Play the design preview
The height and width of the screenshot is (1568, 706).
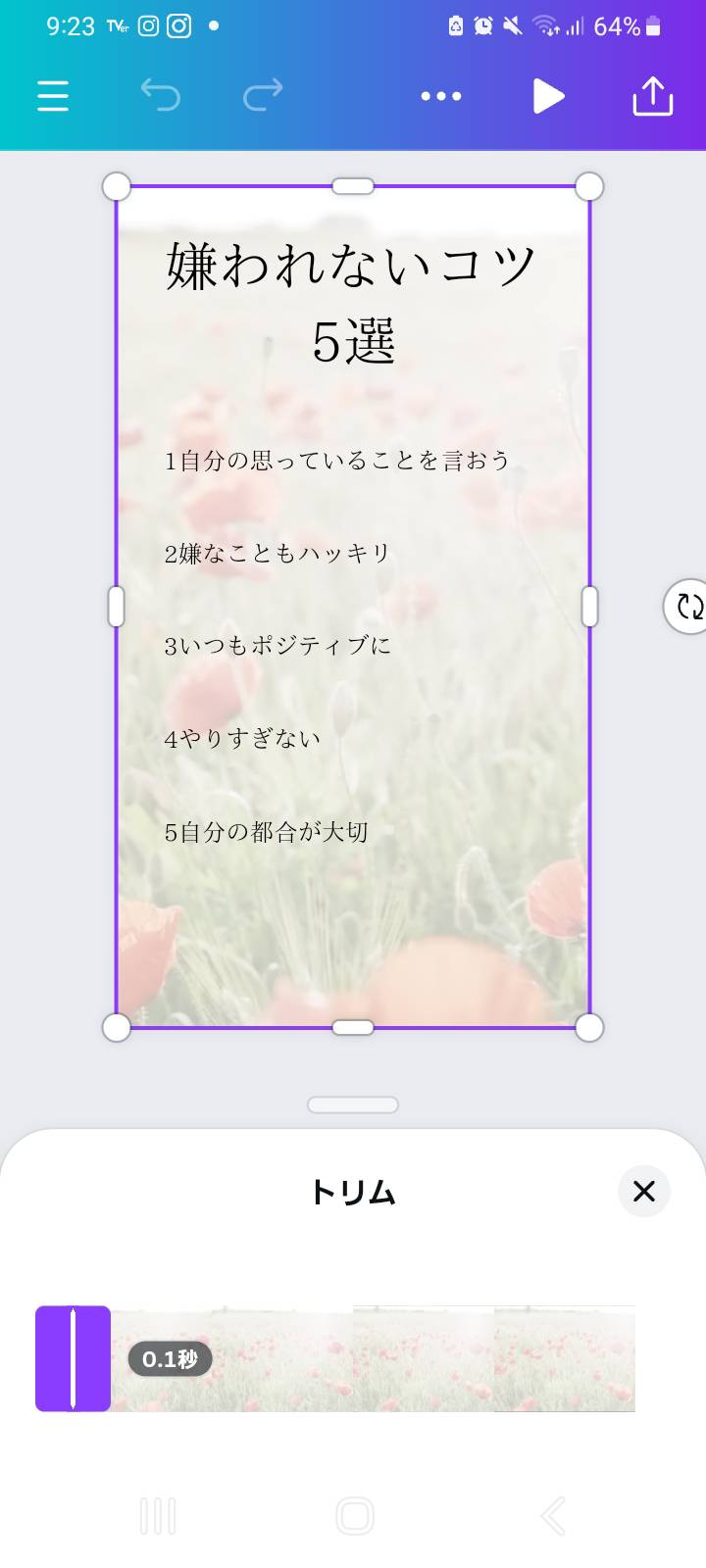click(548, 96)
